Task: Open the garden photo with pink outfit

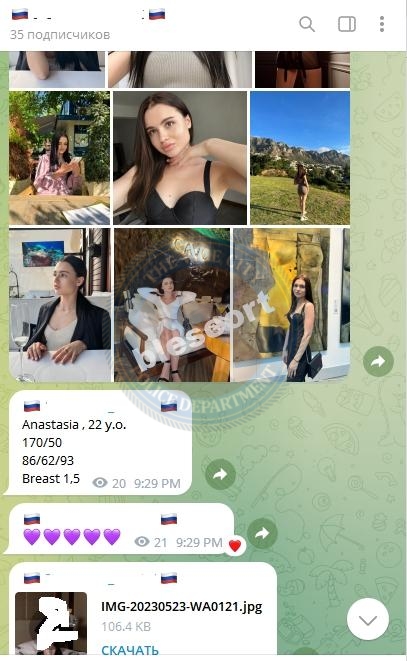Action: [x=59, y=158]
